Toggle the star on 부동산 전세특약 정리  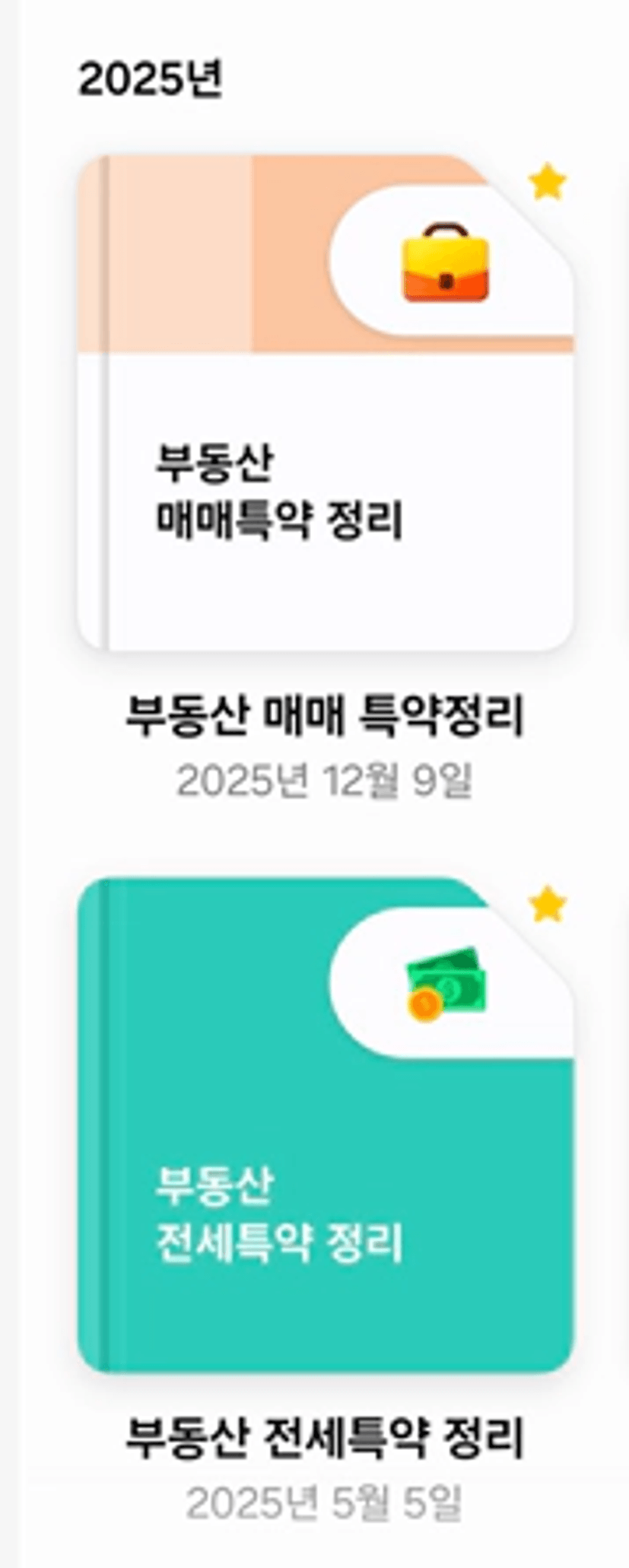click(x=548, y=905)
